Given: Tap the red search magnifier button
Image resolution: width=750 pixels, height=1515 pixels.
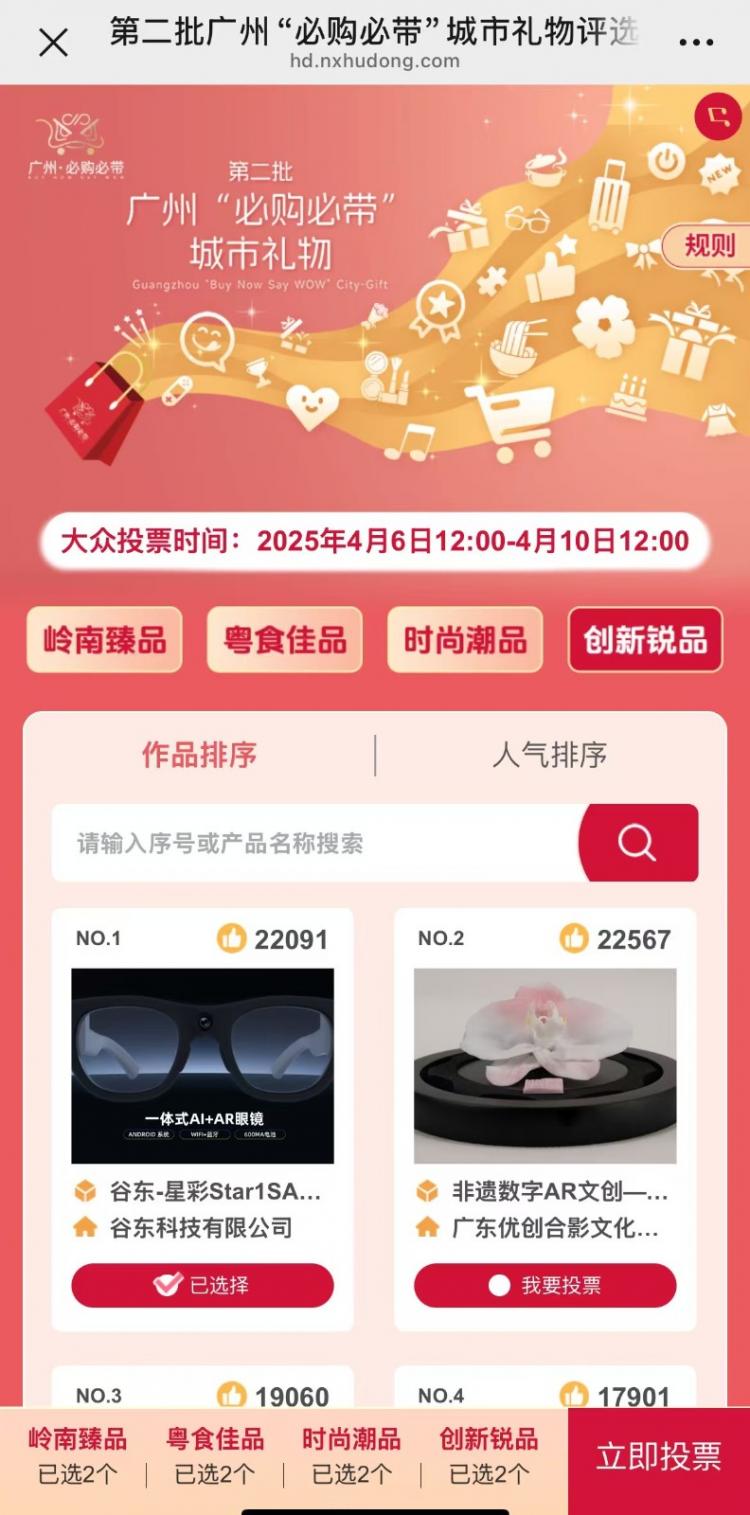Looking at the screenshot, I should 638,843.
